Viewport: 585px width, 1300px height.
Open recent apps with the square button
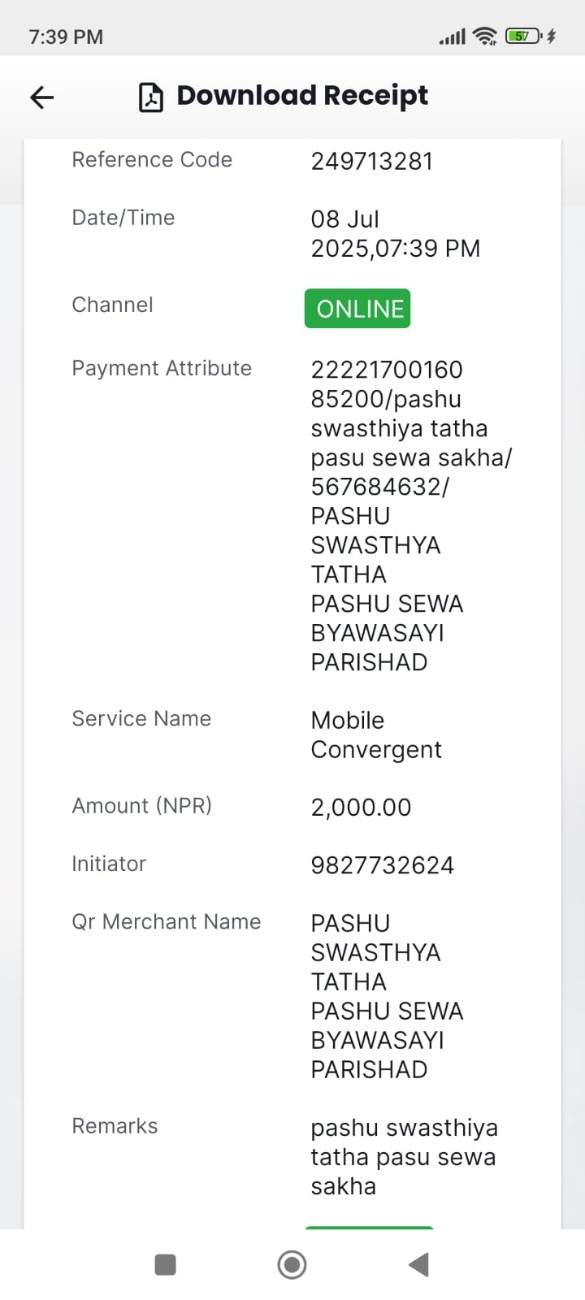(166, 1265)
